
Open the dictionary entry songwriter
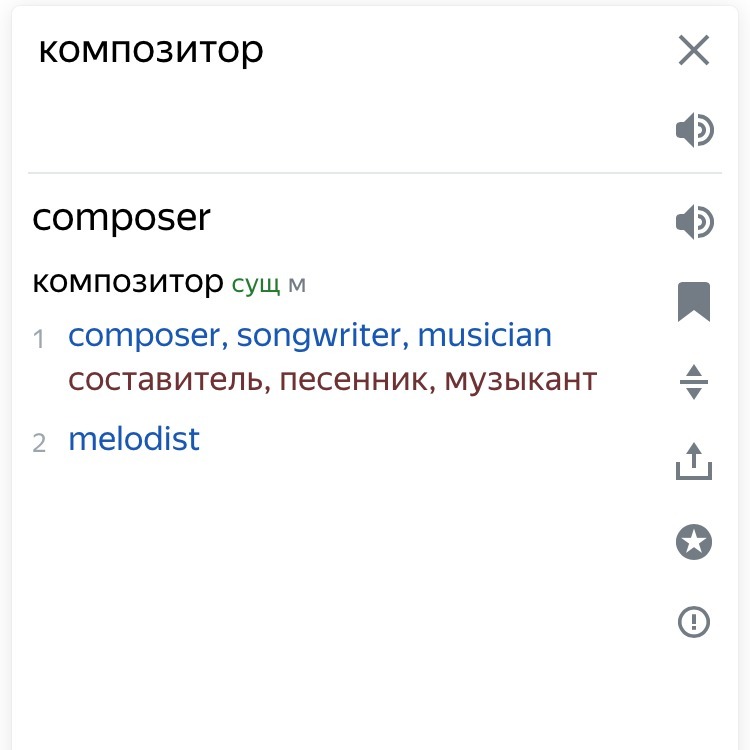coord(320,335)
